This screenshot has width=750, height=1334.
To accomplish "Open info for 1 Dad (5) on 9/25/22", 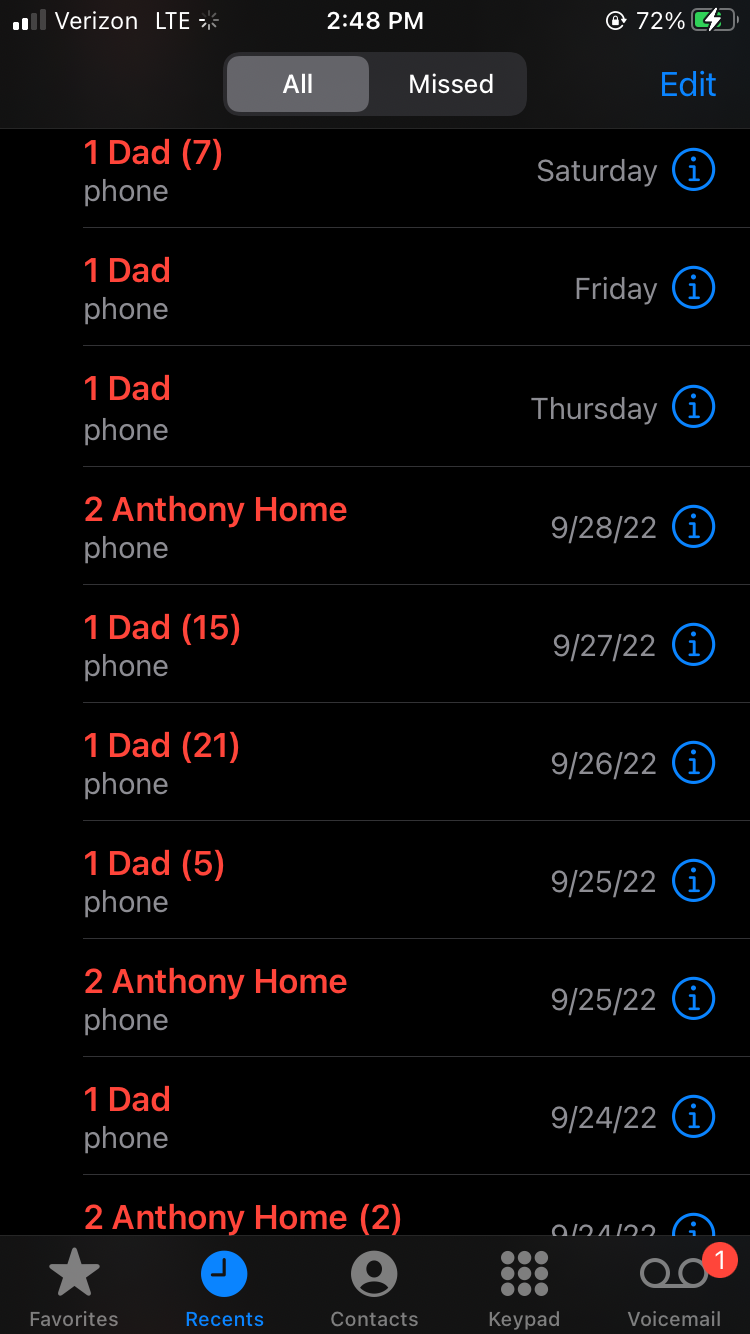I will (693, 880).
